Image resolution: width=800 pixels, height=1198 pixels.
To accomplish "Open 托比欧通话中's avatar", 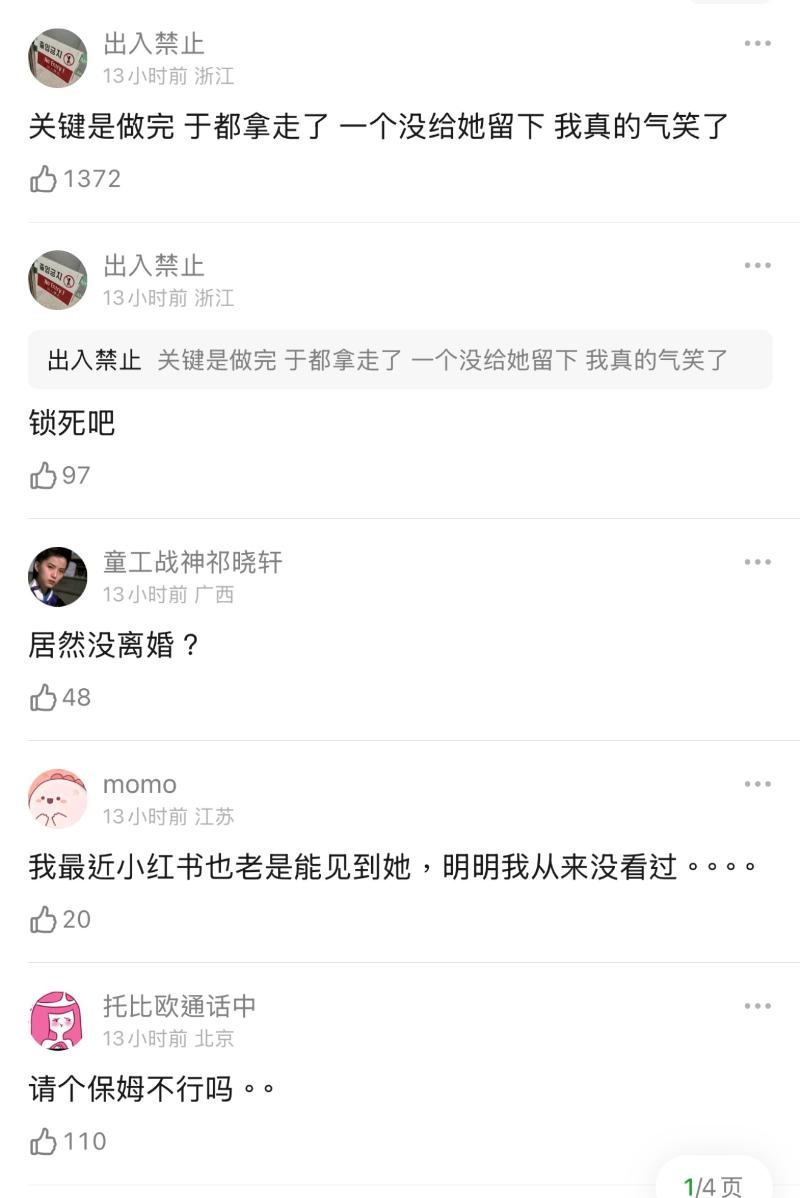I will (x=57, y=1021).
